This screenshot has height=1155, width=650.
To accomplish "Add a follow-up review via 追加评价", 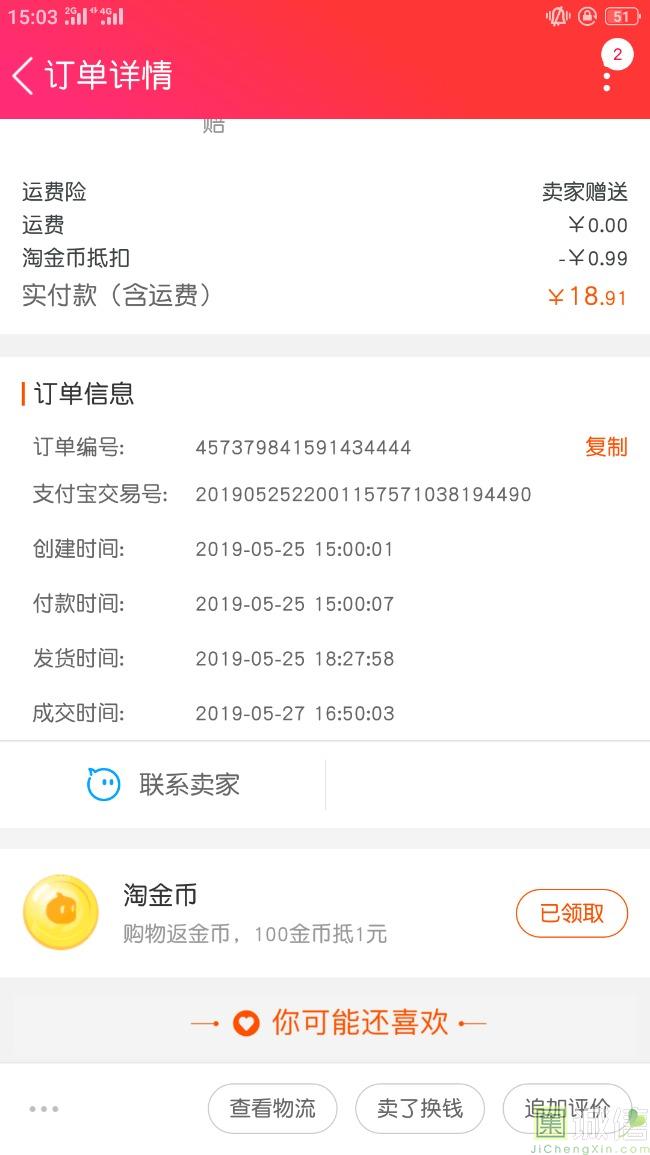I will click(x=566, y=1108).
